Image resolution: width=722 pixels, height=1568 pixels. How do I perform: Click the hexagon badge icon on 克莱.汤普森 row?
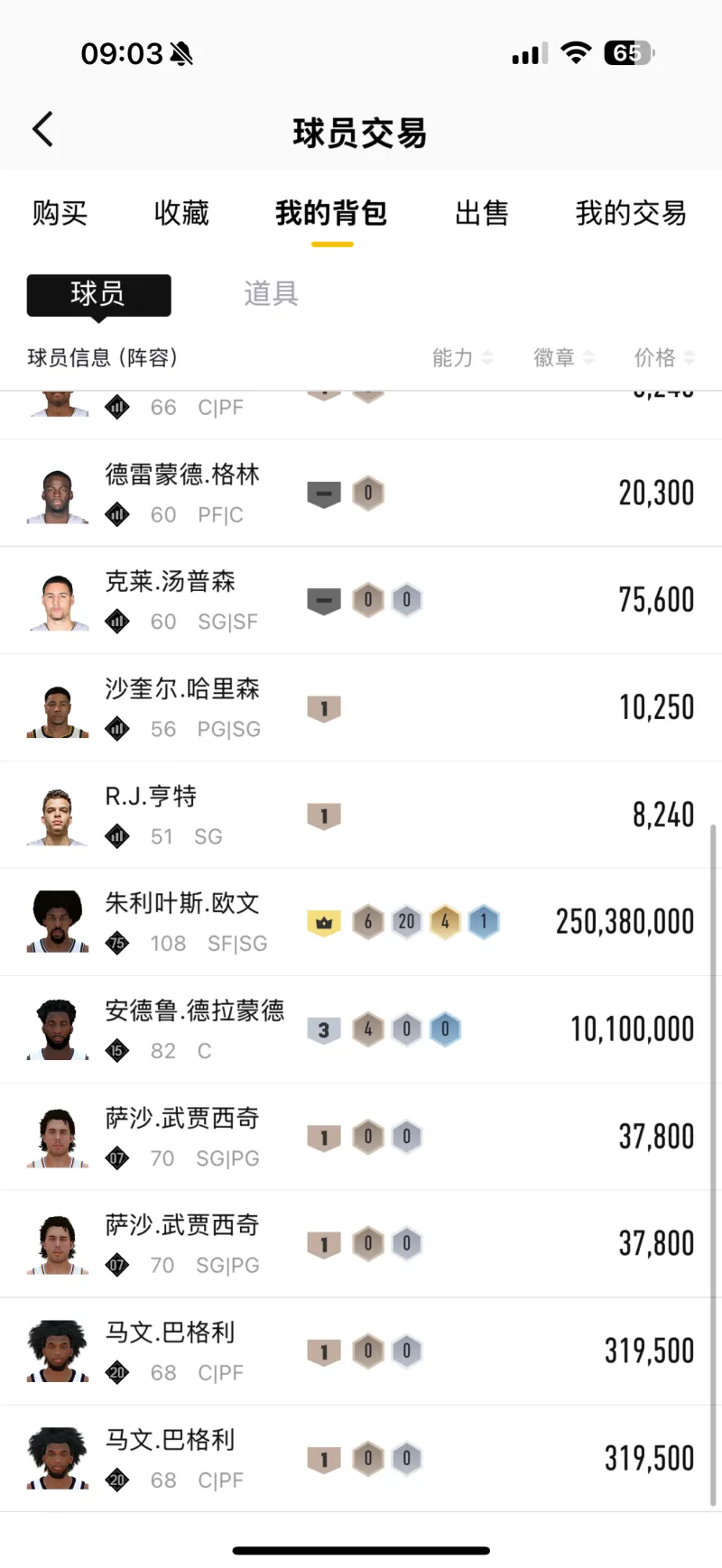click(369, 600)
